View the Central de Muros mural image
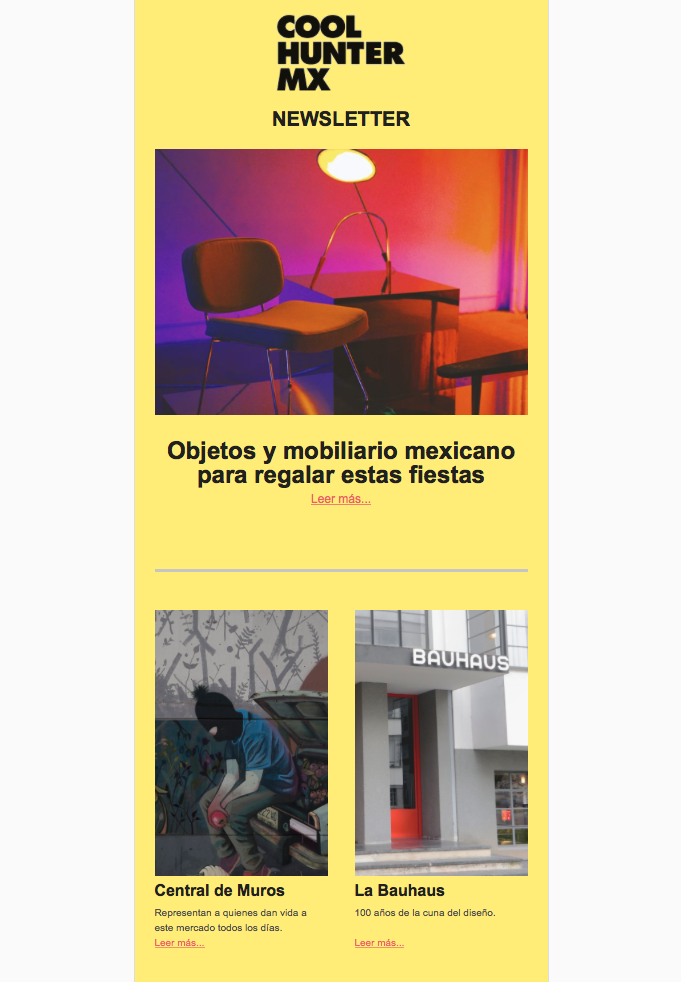Screen dimensions: 681x982 (241, 742)
